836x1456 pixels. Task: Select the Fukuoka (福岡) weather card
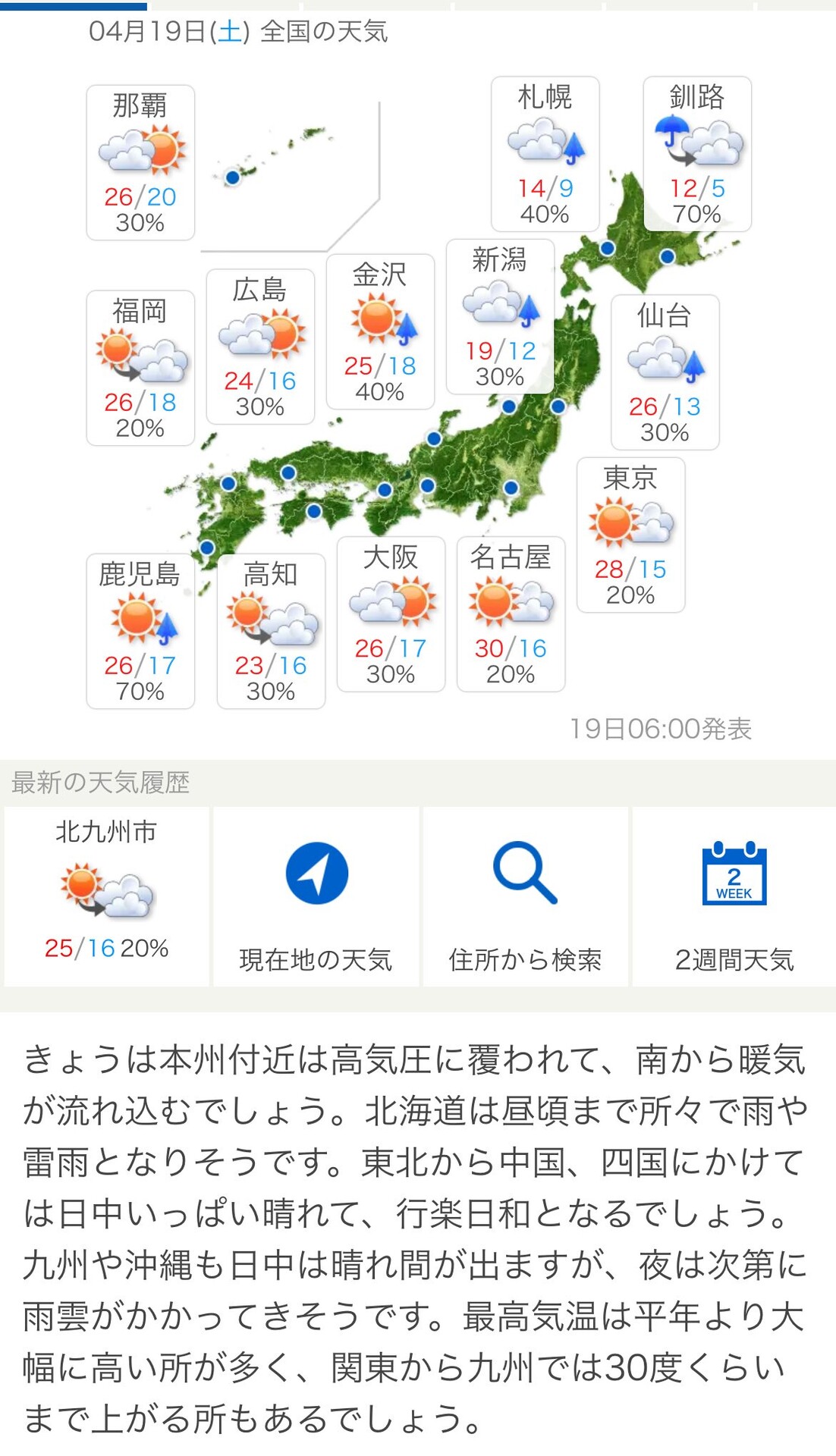click(140, 368)
